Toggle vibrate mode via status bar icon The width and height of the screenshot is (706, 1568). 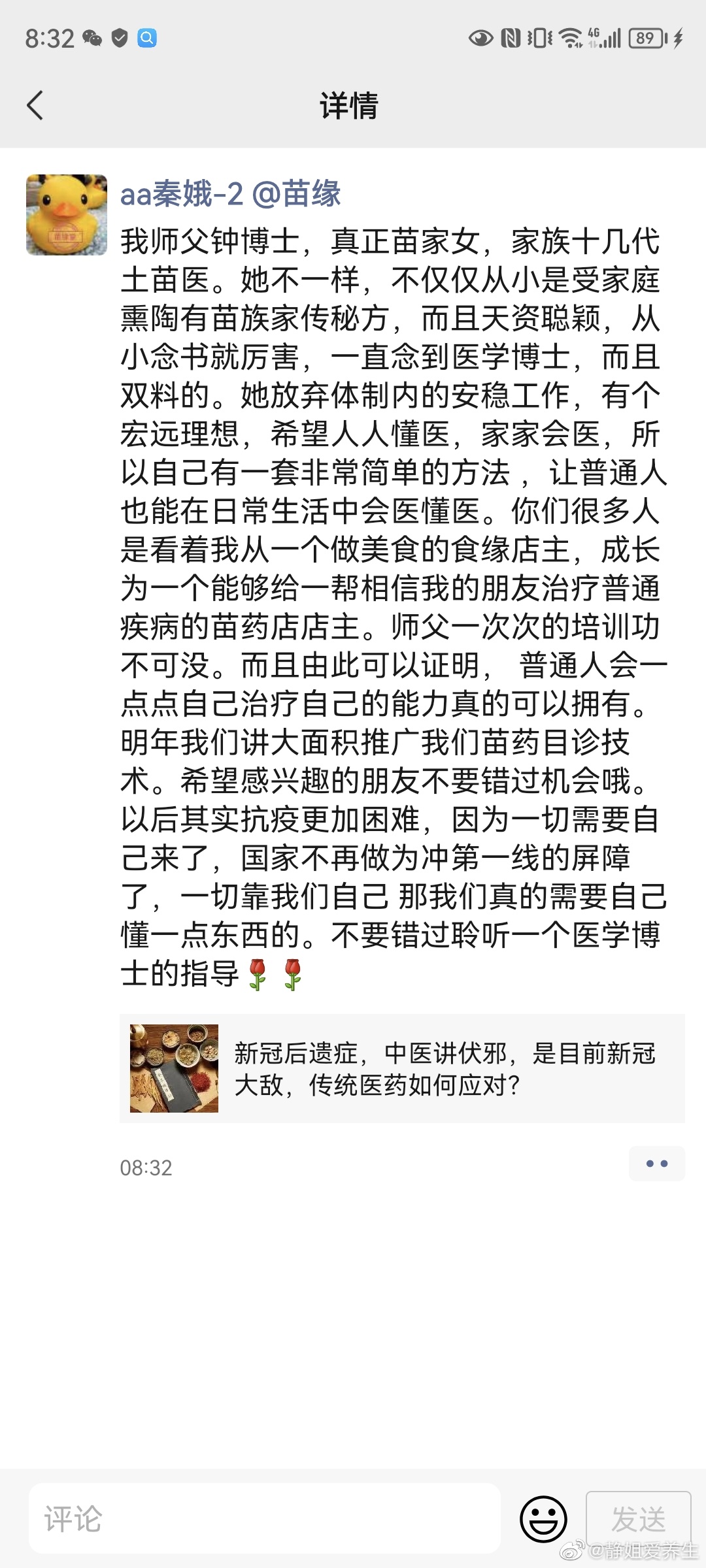pos(539,39)
